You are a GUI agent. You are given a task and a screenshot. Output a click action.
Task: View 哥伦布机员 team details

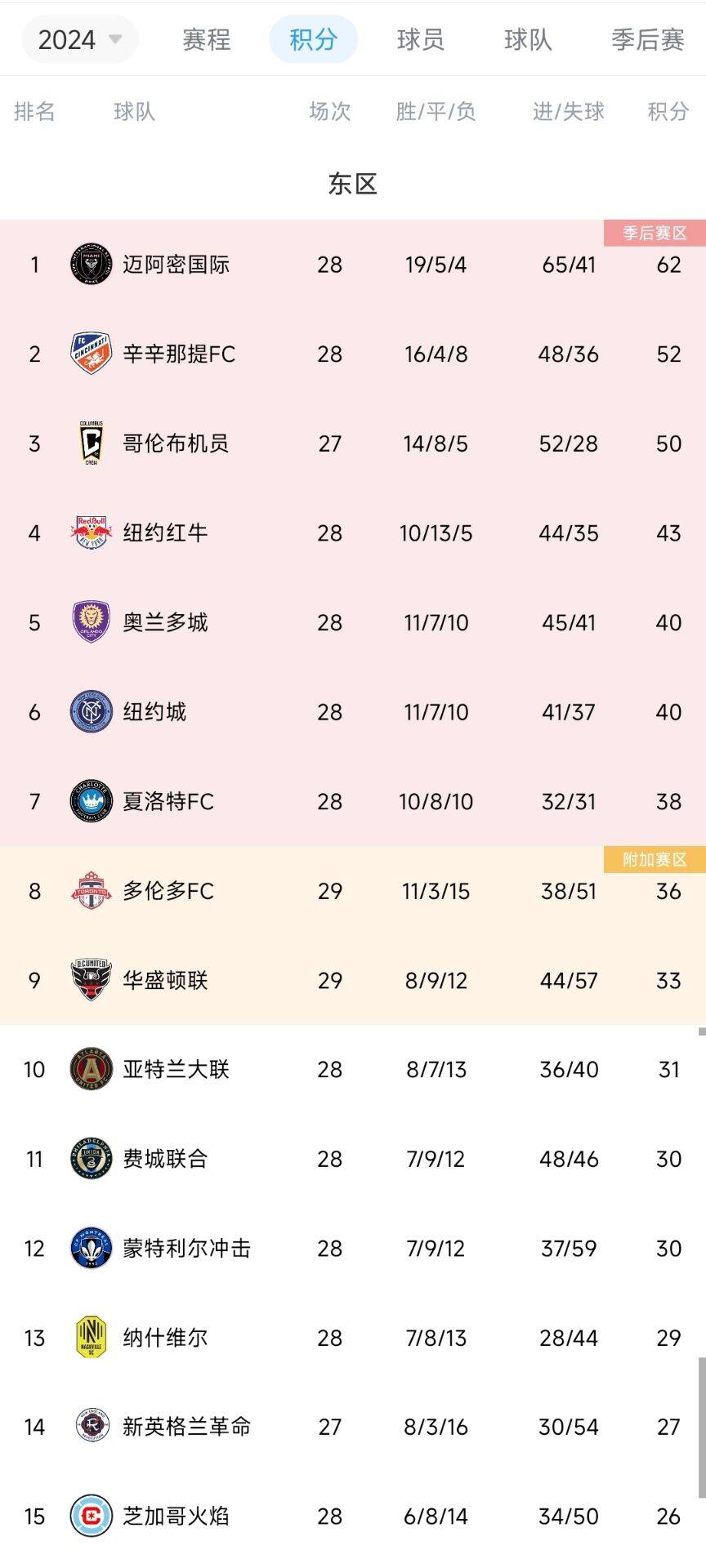(x=176, y=443)
